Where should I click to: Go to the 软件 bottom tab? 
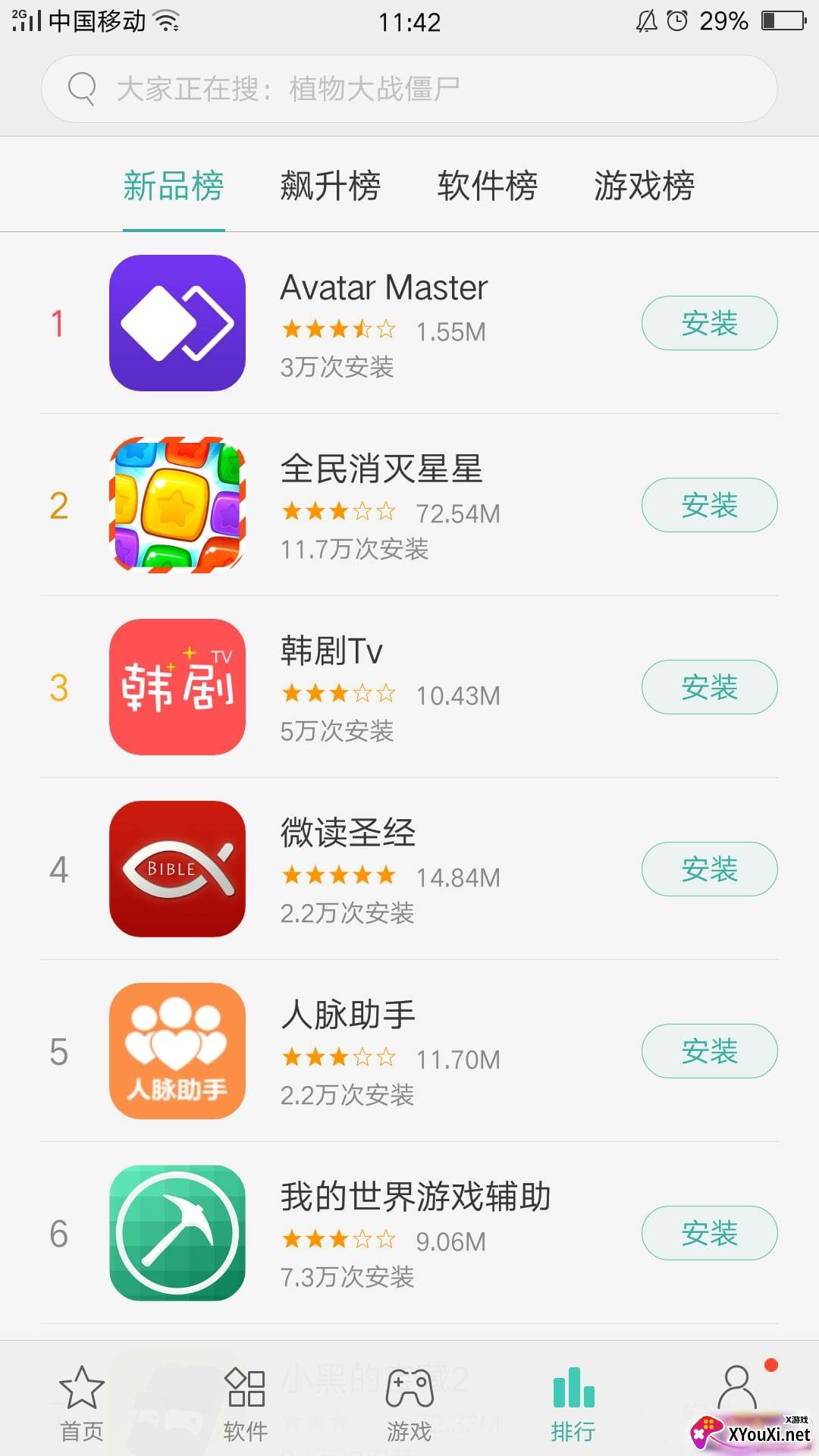tap(246, 1404)
